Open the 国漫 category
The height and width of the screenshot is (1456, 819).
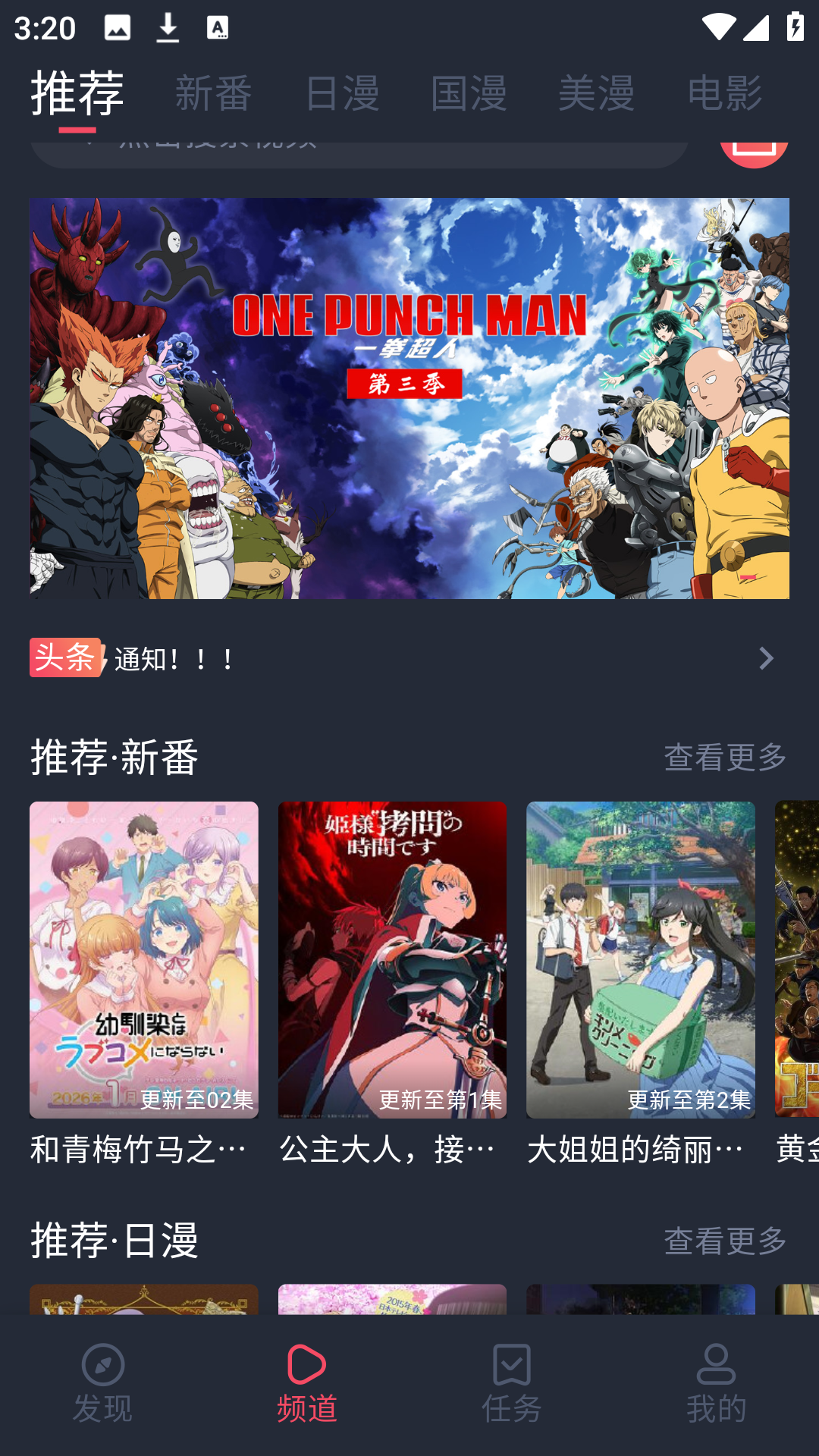click(x=469, y=93)
